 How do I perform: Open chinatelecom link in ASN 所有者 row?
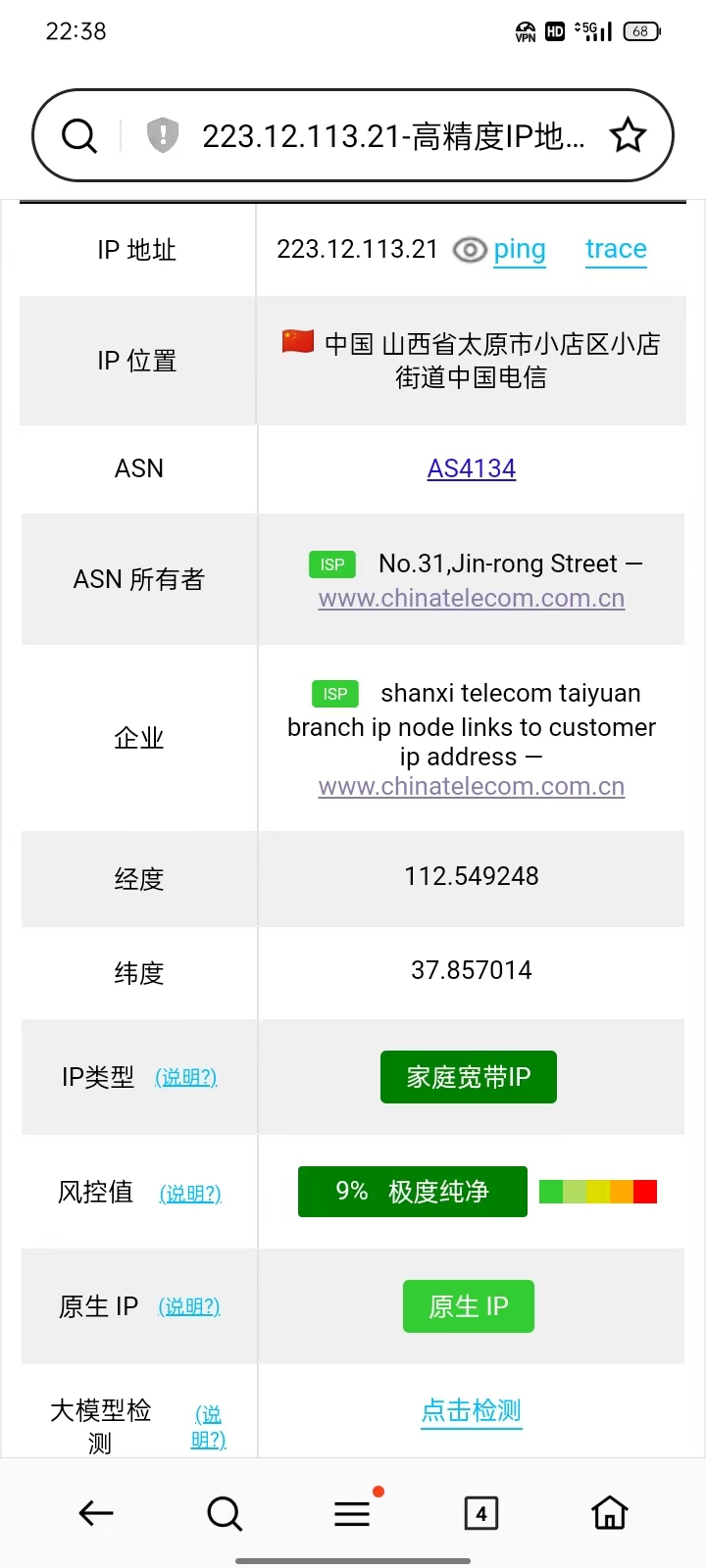pos(471,598)
